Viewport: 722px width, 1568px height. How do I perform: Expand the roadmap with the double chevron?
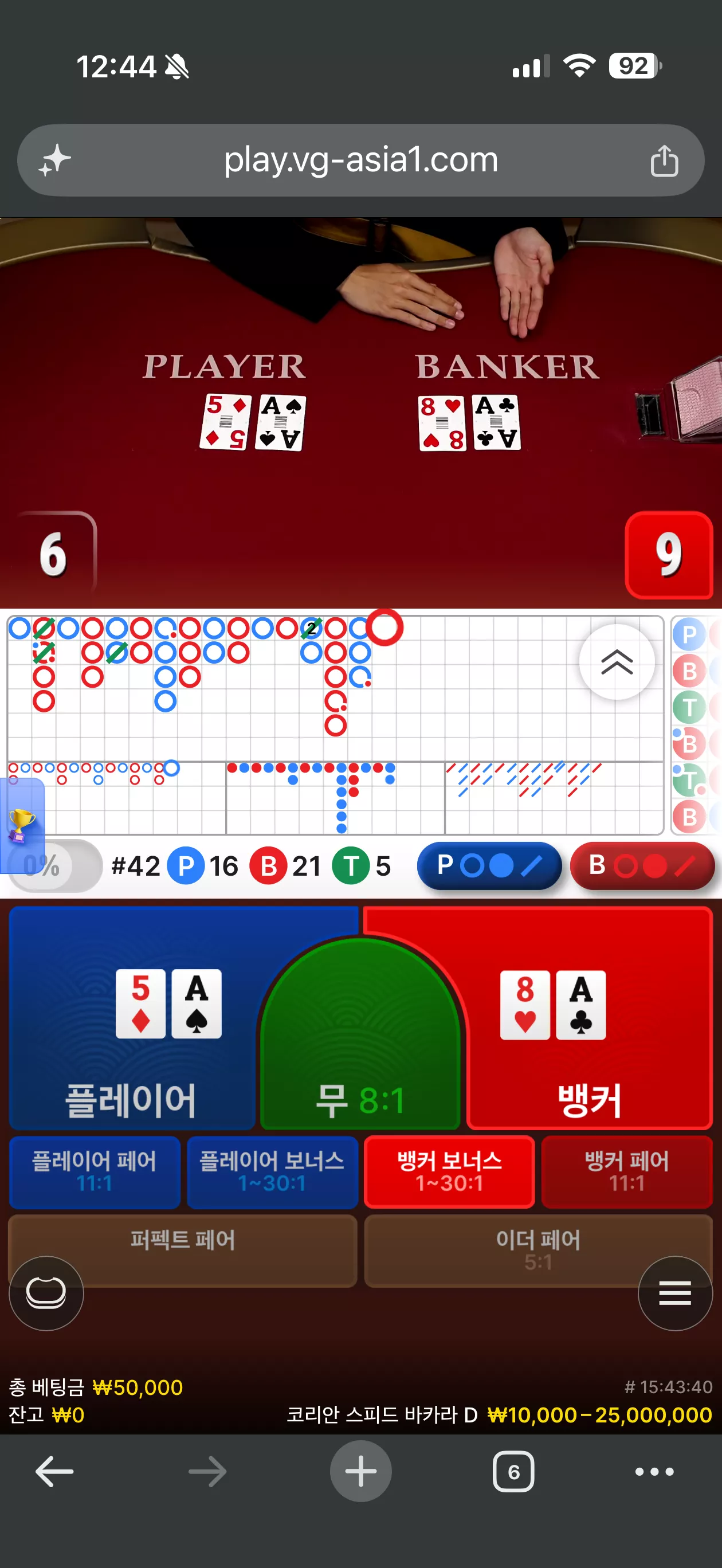point(617,662)
